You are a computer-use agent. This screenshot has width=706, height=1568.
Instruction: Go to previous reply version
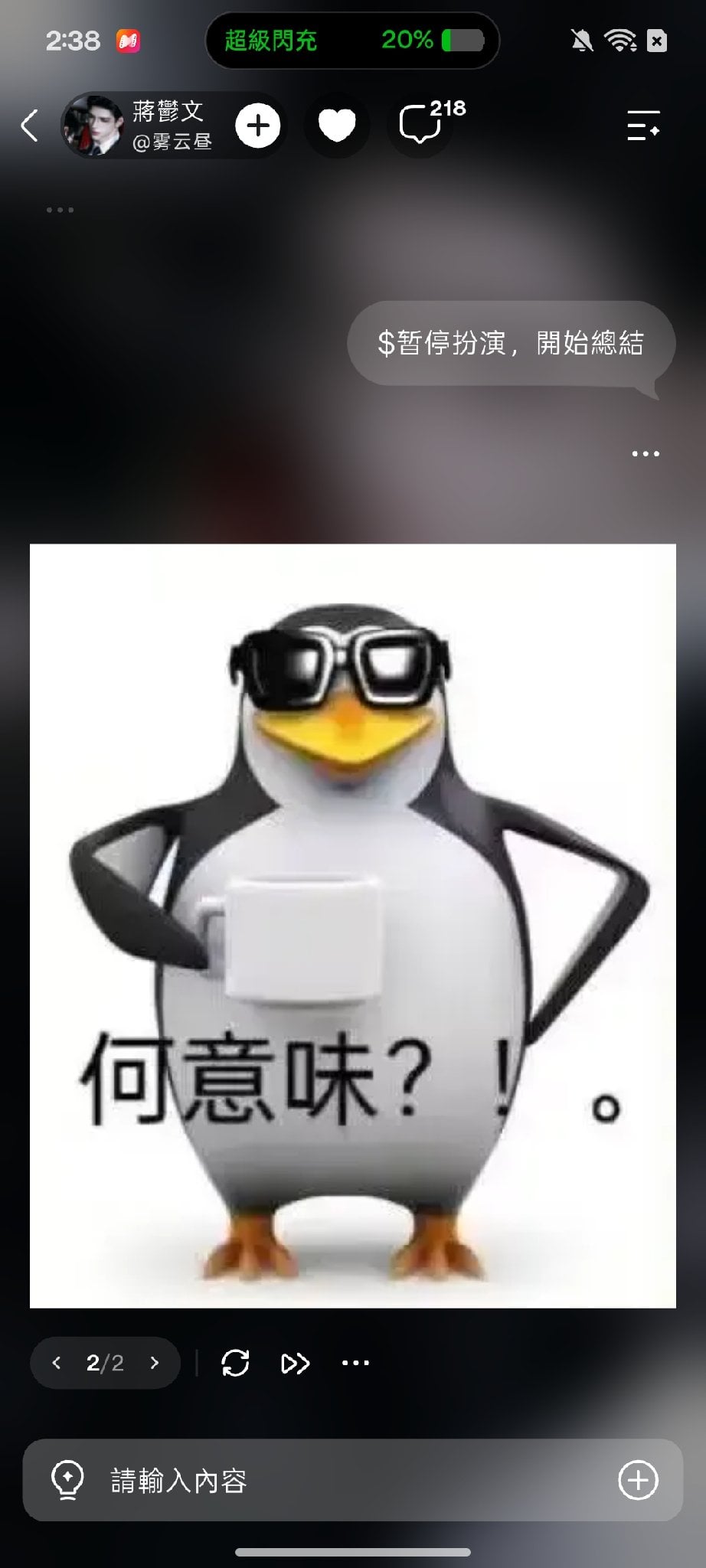[x=56, y=1363]
